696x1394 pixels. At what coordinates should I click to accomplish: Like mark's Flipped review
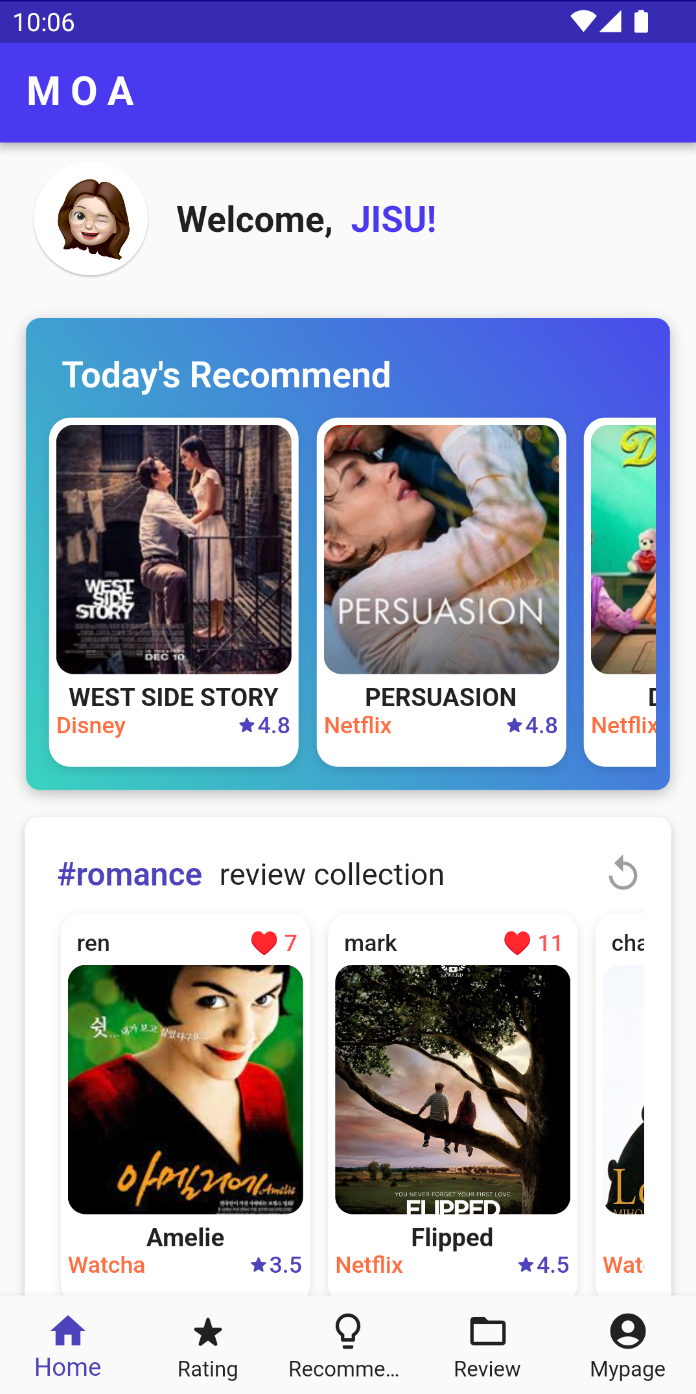click(x=517, y=943)
